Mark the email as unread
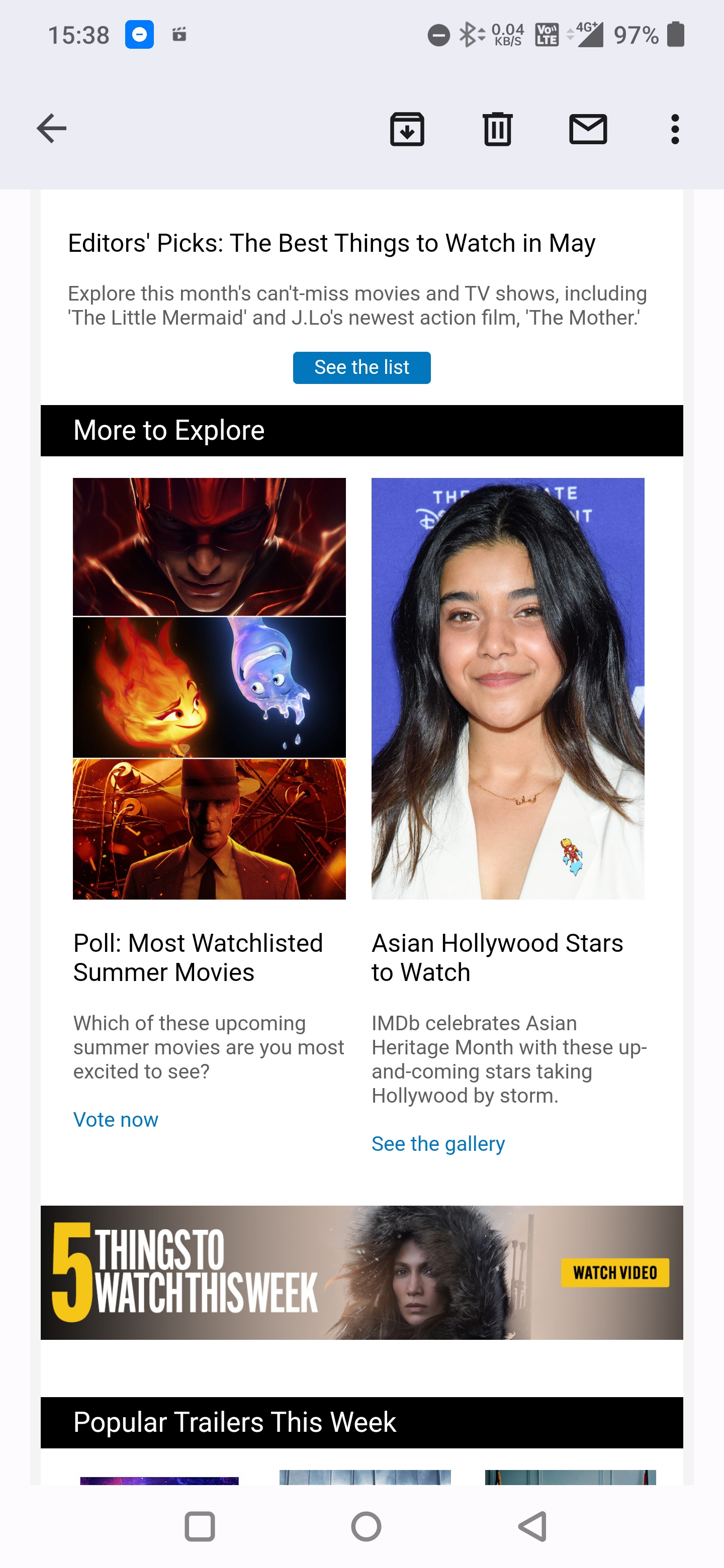 [x=588, y=129]
